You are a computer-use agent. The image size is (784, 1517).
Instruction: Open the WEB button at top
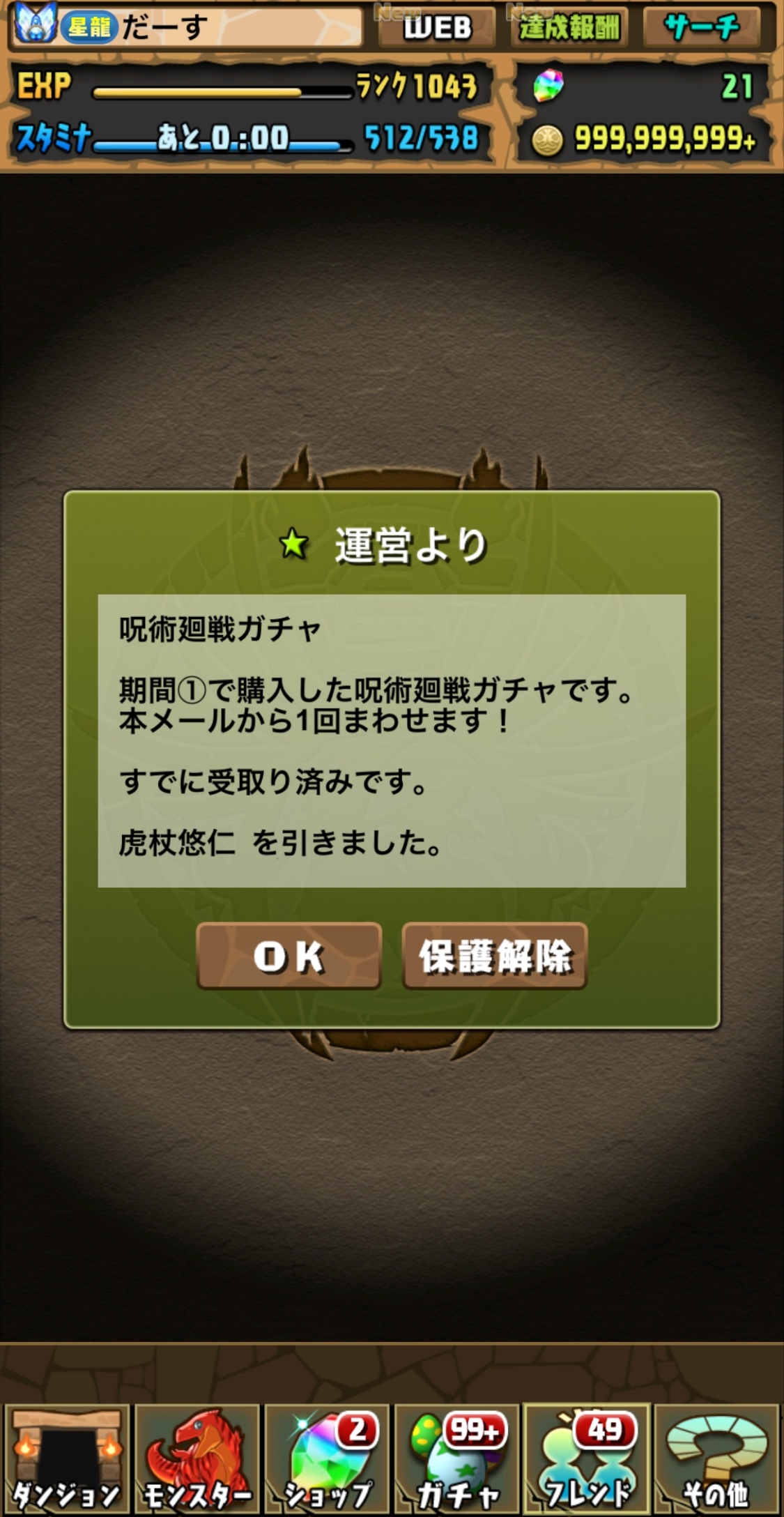click(x=437, y=28)
